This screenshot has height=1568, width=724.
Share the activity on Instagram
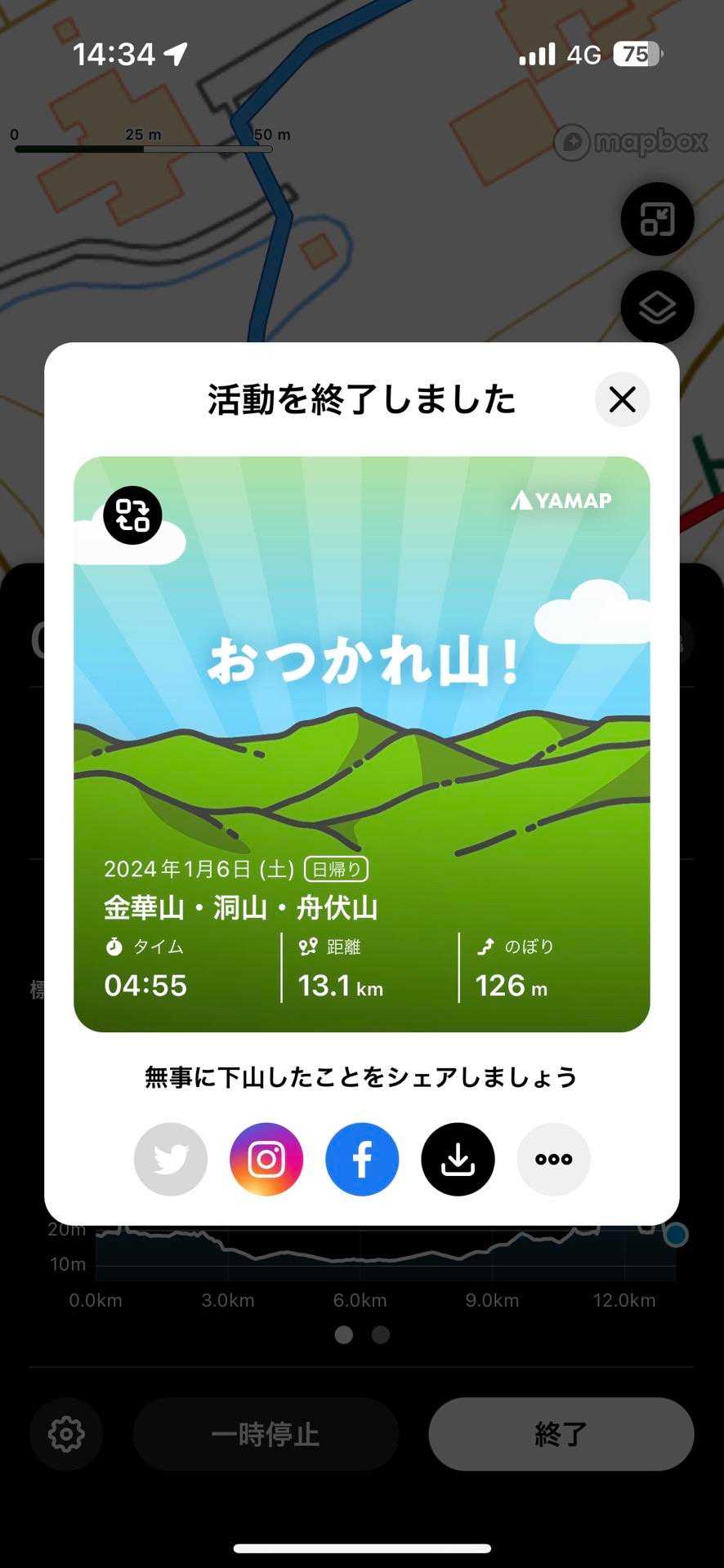click(x=266, y=1159)
